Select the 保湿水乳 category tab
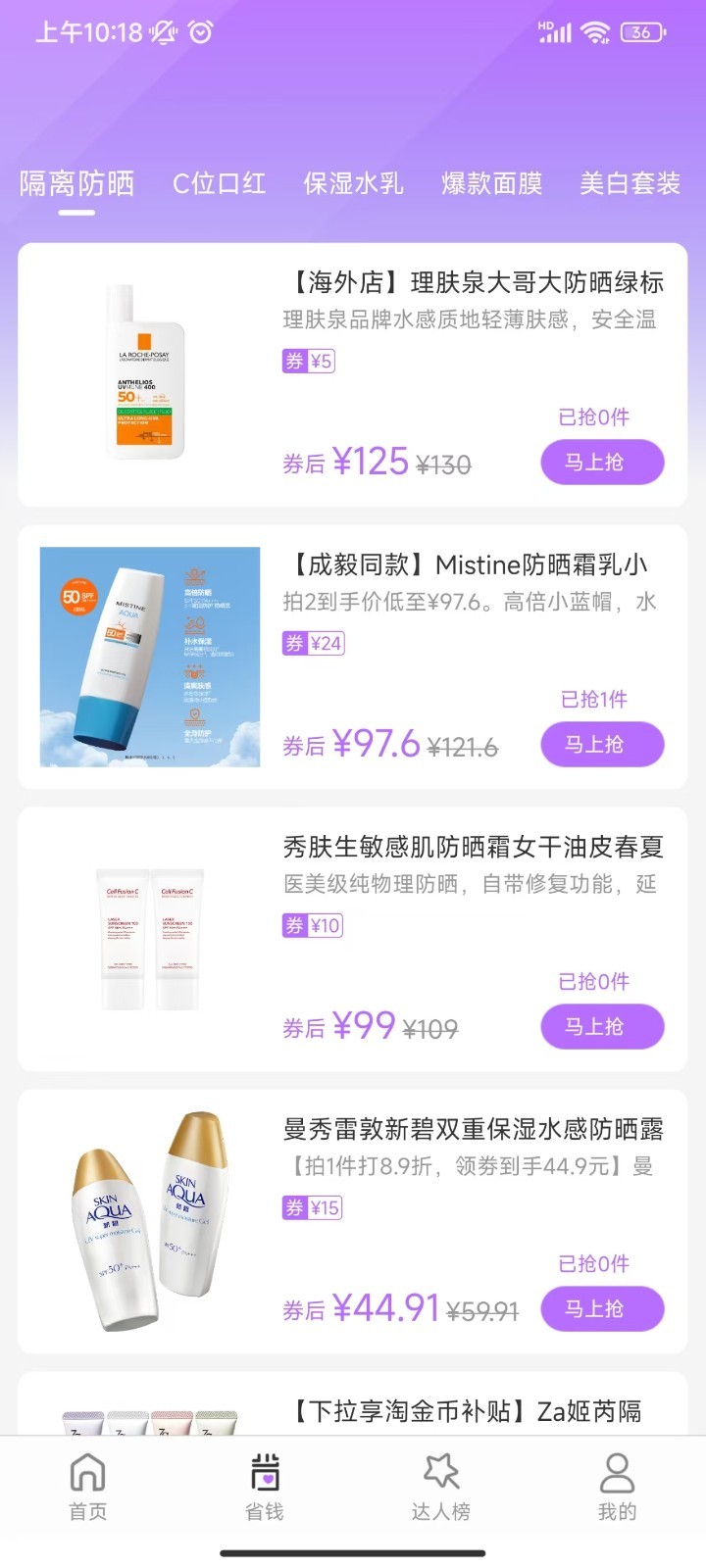 pos(353,183)
